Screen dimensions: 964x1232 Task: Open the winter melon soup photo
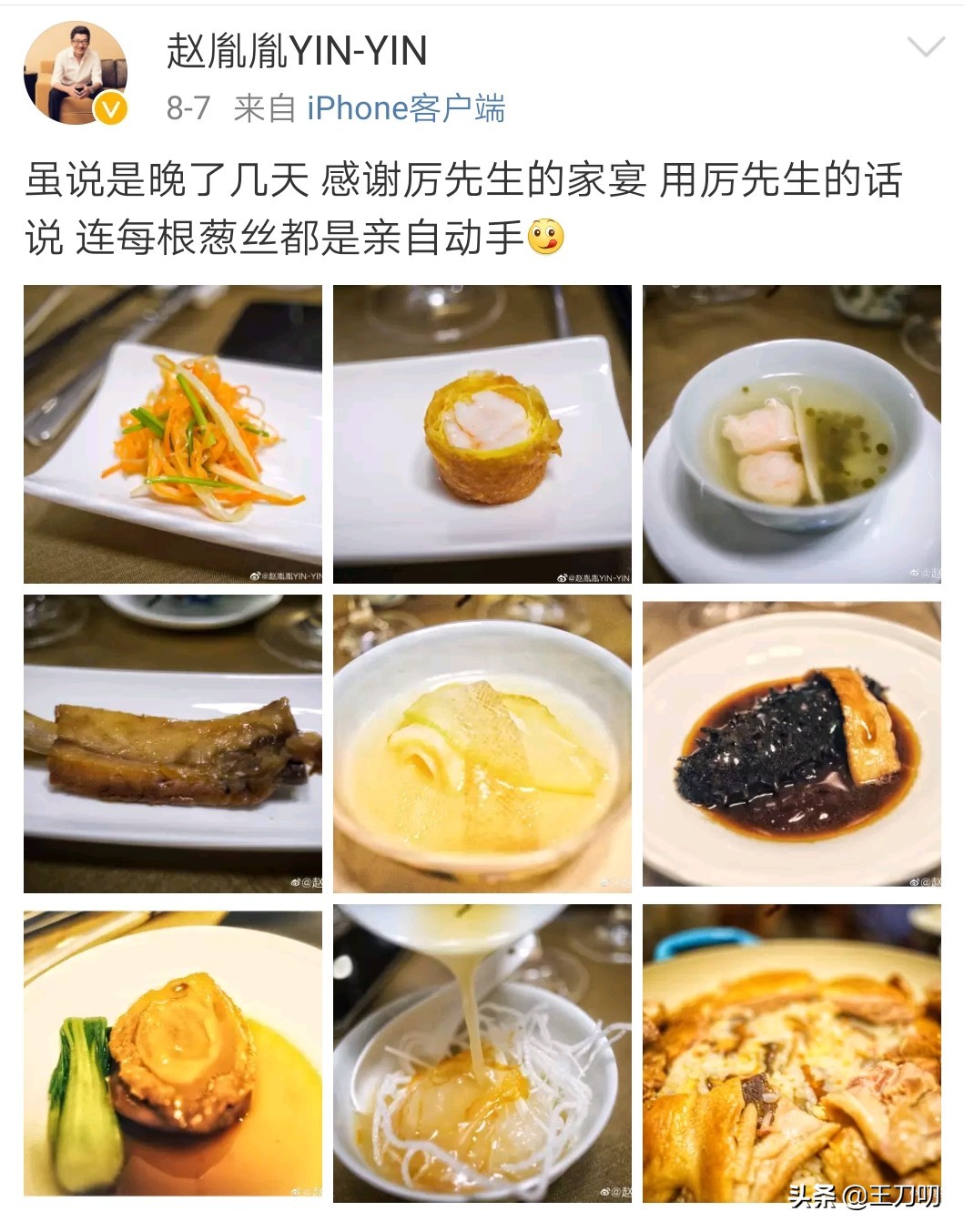[x=481, y=742]
